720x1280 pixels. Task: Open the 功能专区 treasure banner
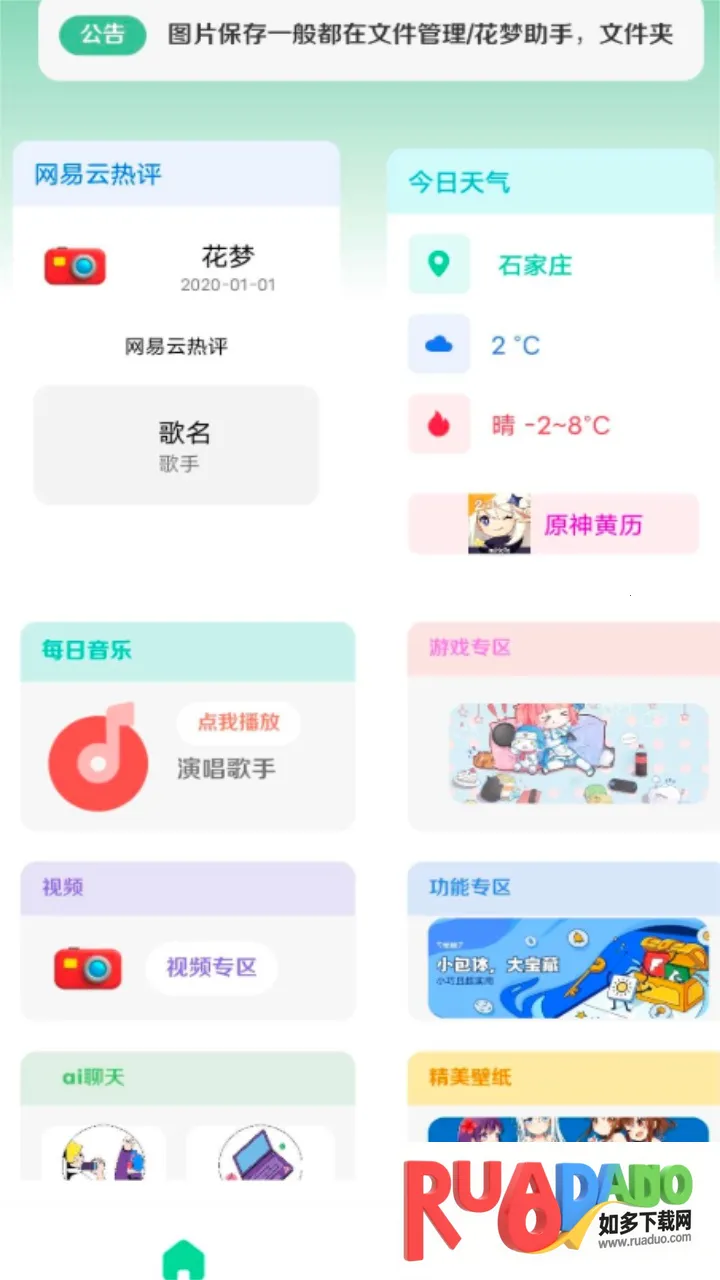click(x=568, y=968)
